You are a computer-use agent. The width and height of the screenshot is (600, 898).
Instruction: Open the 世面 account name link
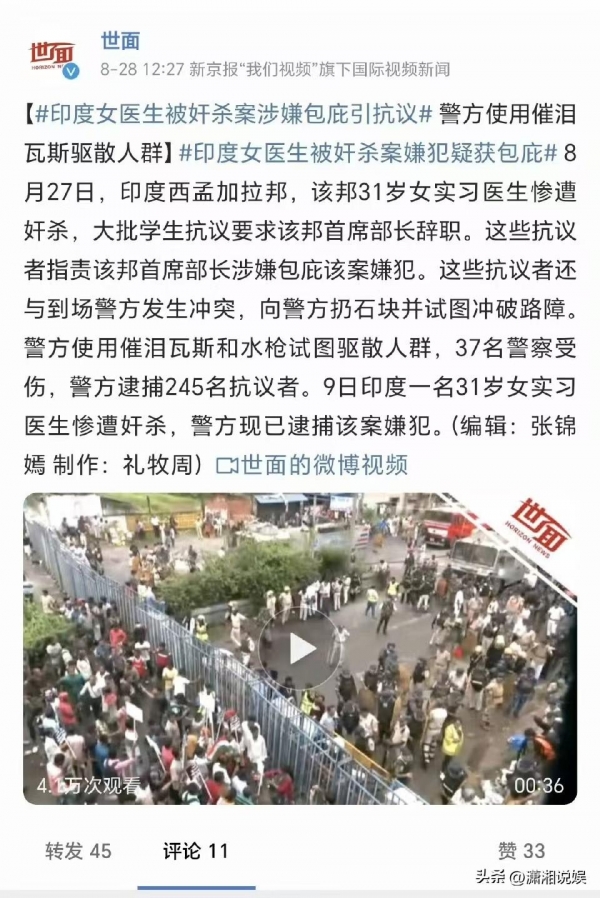[x=120, y=41]
